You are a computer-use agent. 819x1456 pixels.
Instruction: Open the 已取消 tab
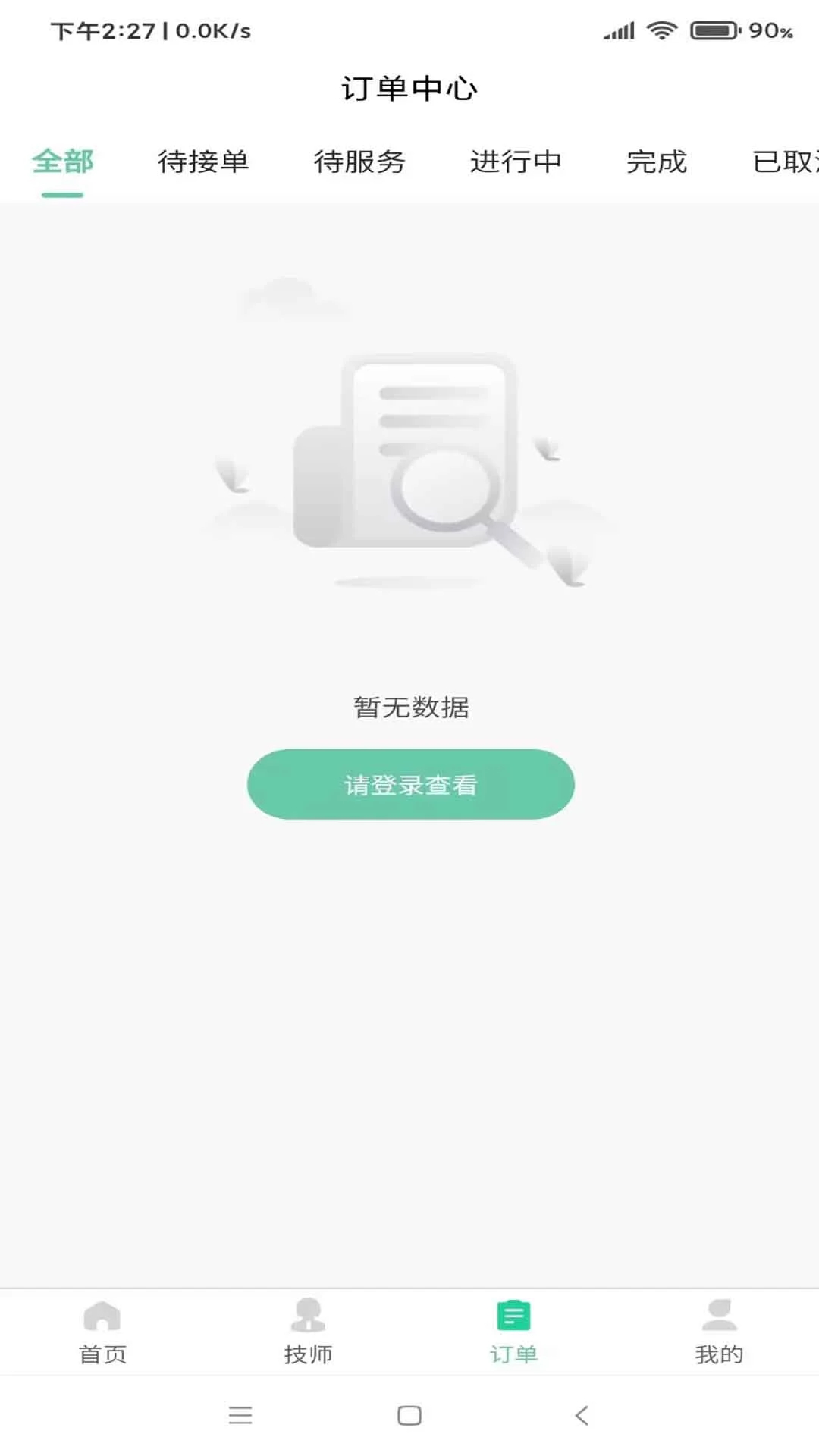click(789, 162)
